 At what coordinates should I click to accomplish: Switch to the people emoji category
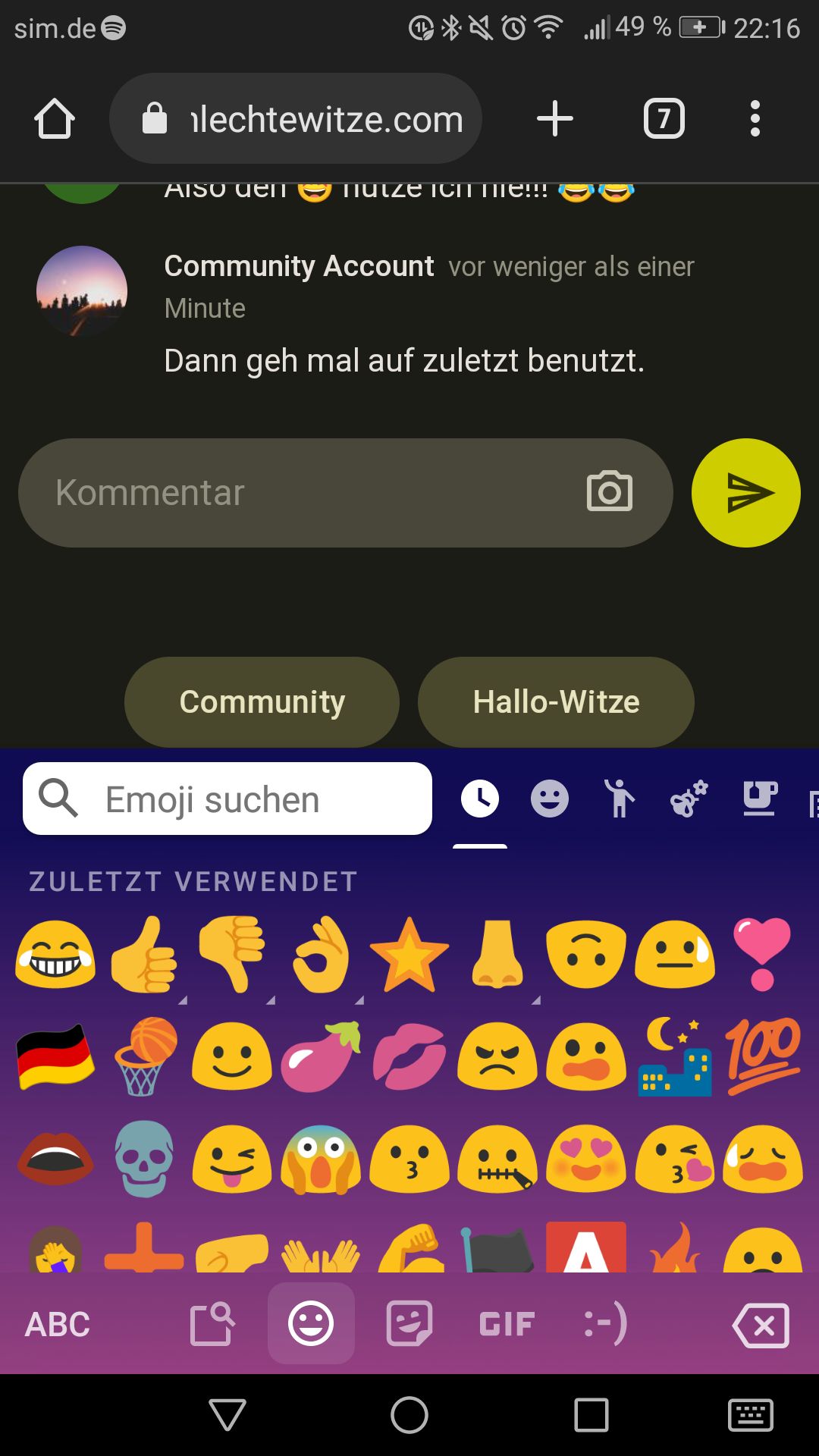(620, 799)
